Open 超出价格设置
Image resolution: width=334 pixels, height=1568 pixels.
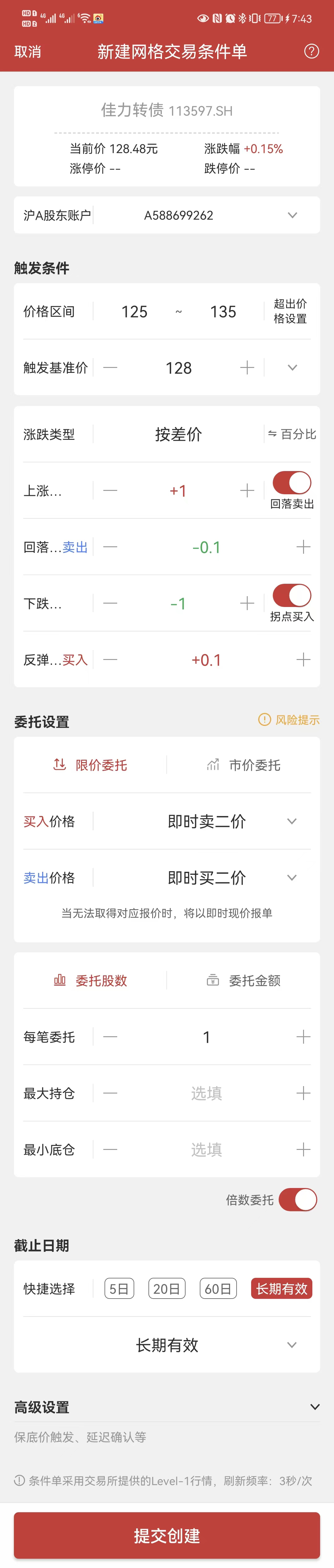coord(289,311)
